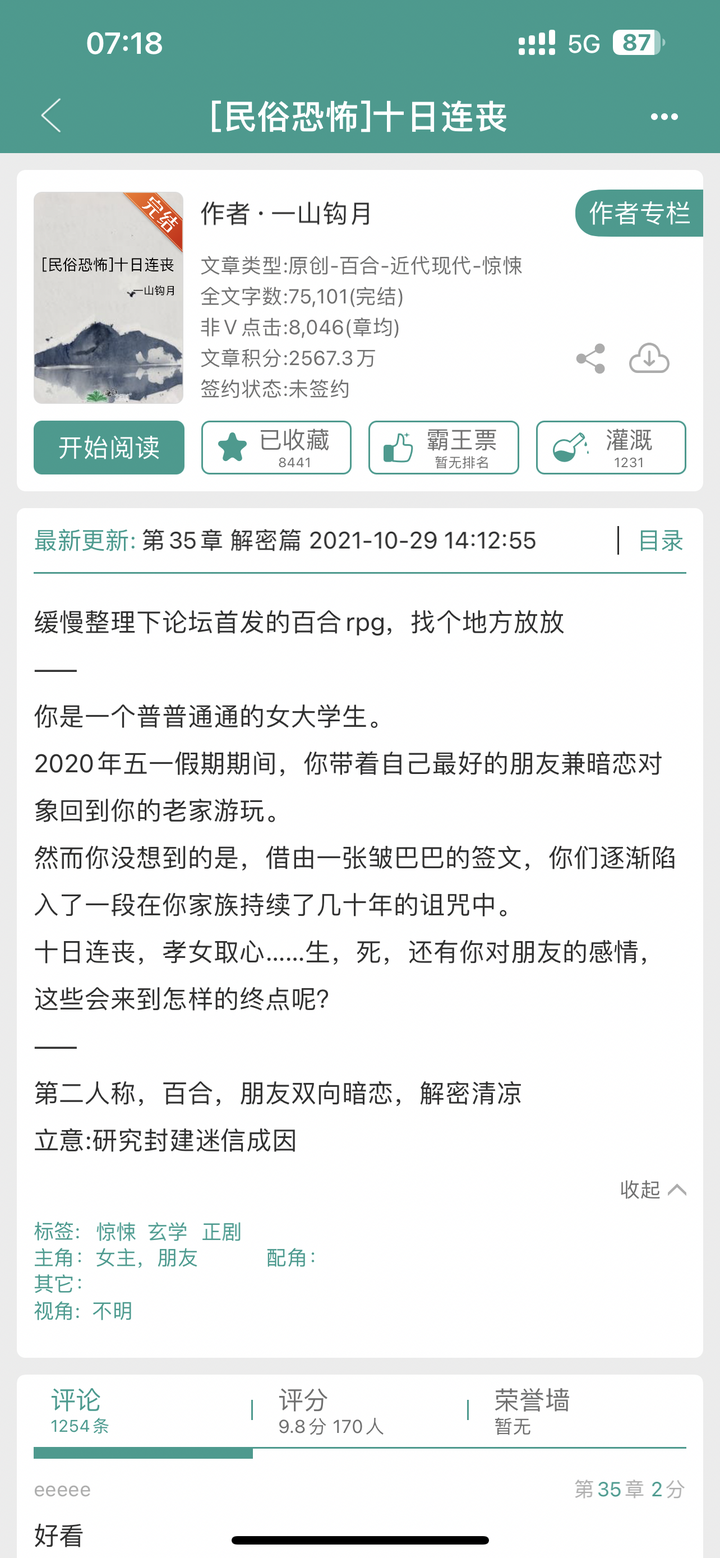This screenshot has width=720, height=1558.
Task: Tap the novel cover thumbnail
Action: [108, 297]
